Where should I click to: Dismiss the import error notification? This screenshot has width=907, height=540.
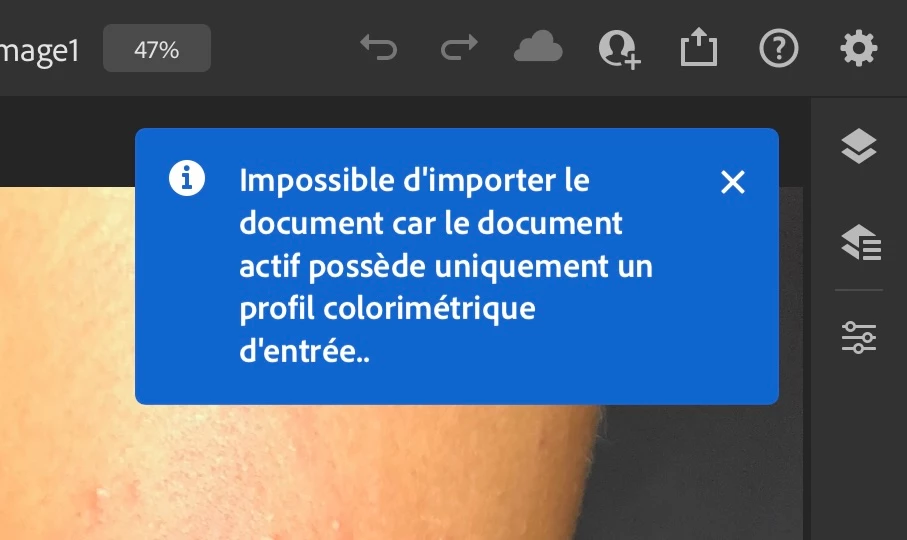(x=733, y=182)
